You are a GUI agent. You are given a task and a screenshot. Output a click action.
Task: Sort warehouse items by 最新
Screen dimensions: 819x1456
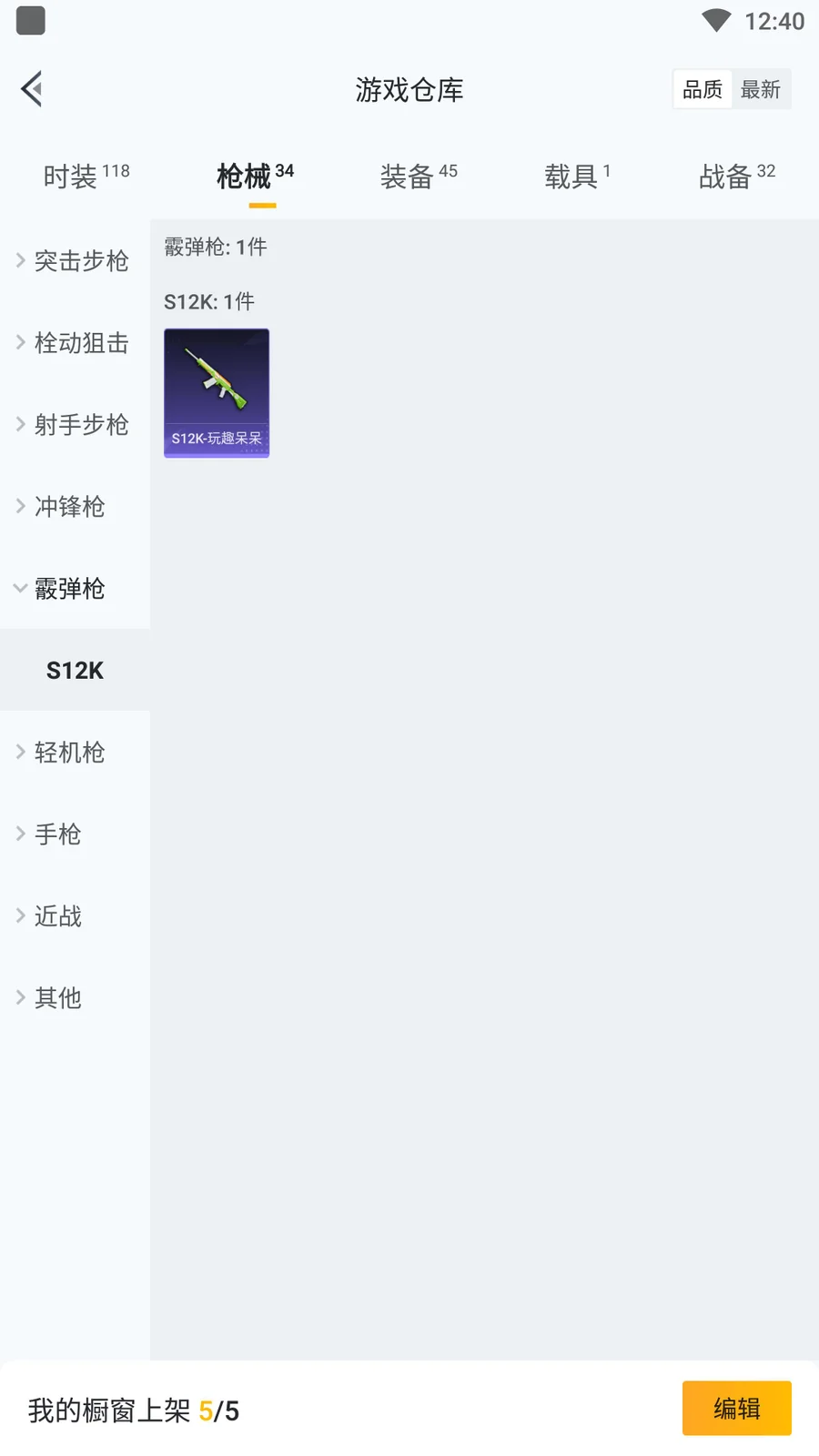(761, 89)
